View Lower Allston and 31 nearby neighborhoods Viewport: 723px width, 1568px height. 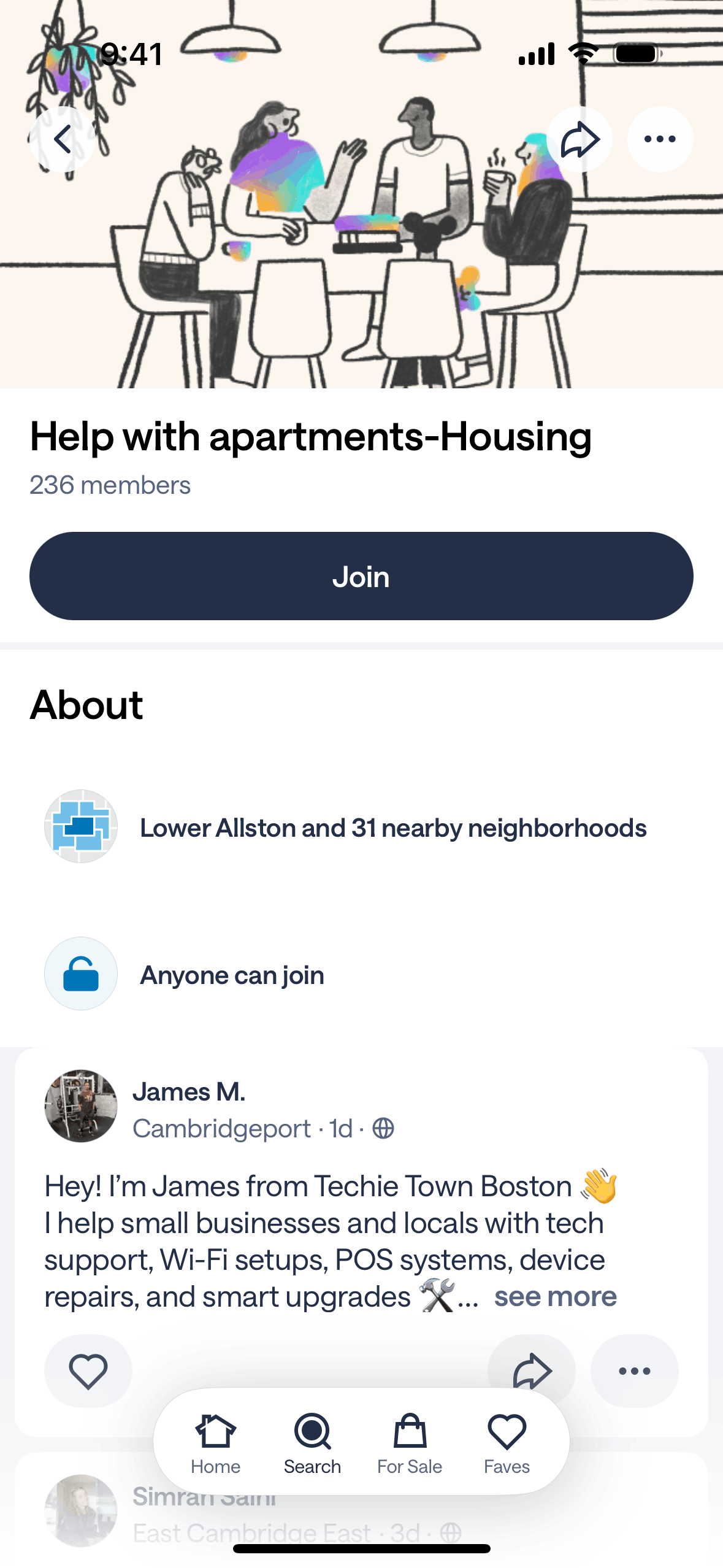click(392, 828)
